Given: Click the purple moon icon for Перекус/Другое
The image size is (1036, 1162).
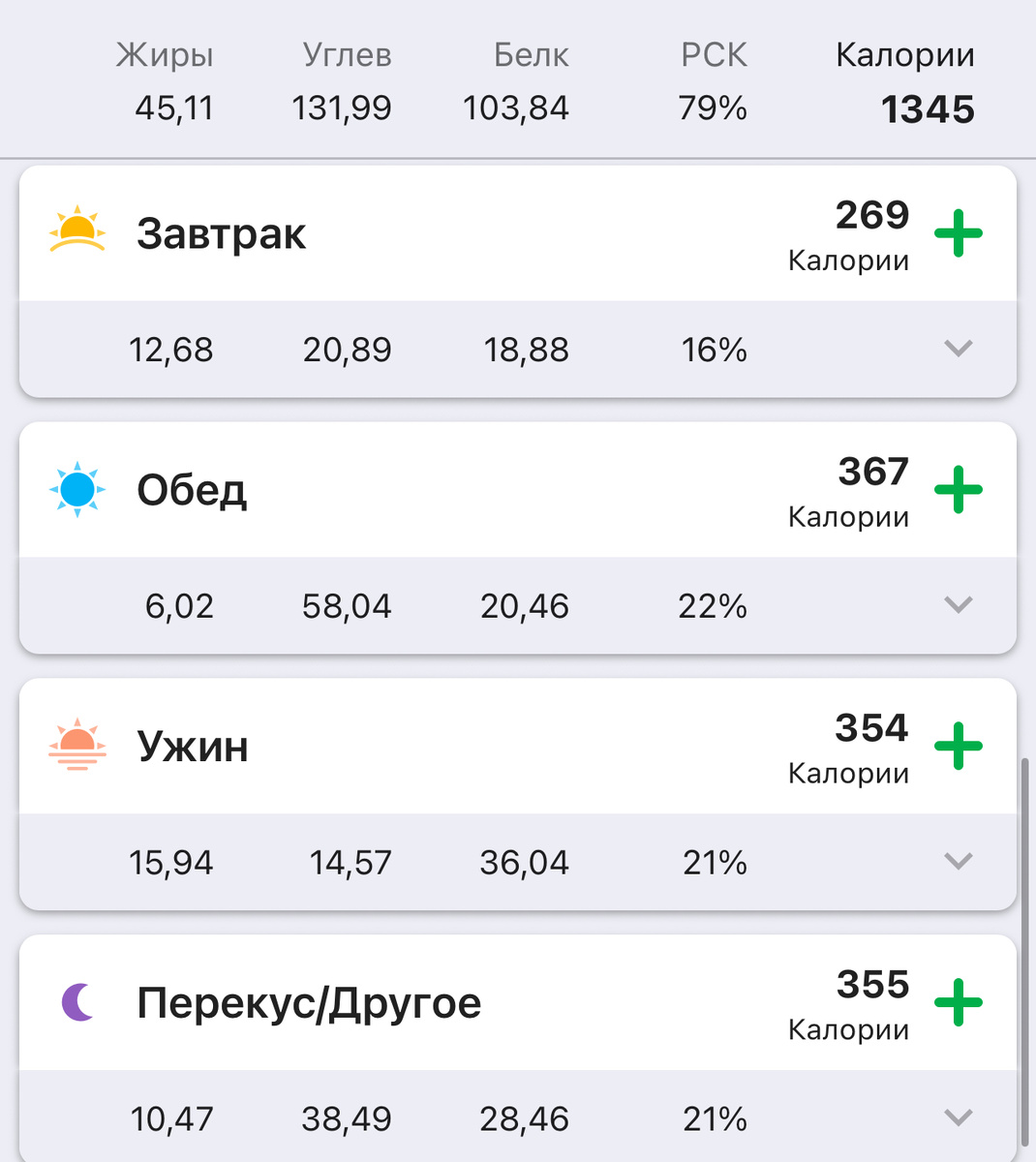Looking at the screenshot, I should 76,1003.
